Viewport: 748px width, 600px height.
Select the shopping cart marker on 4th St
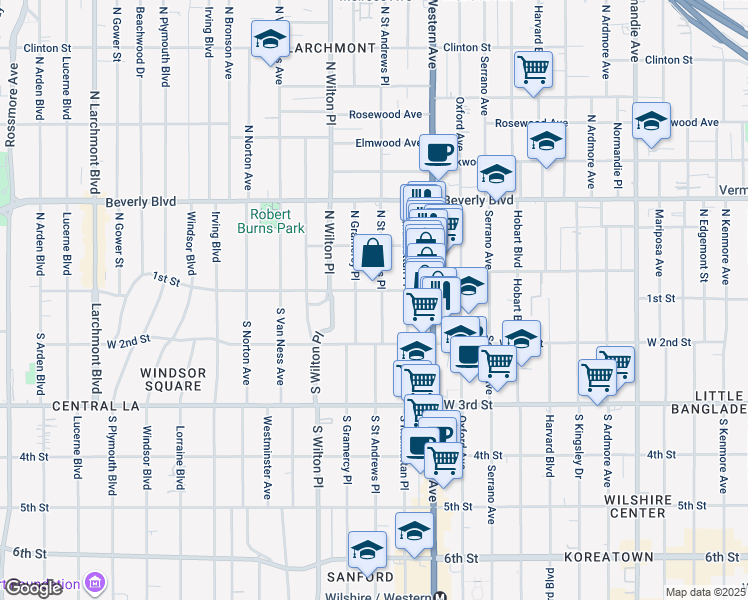coord(444,465)
